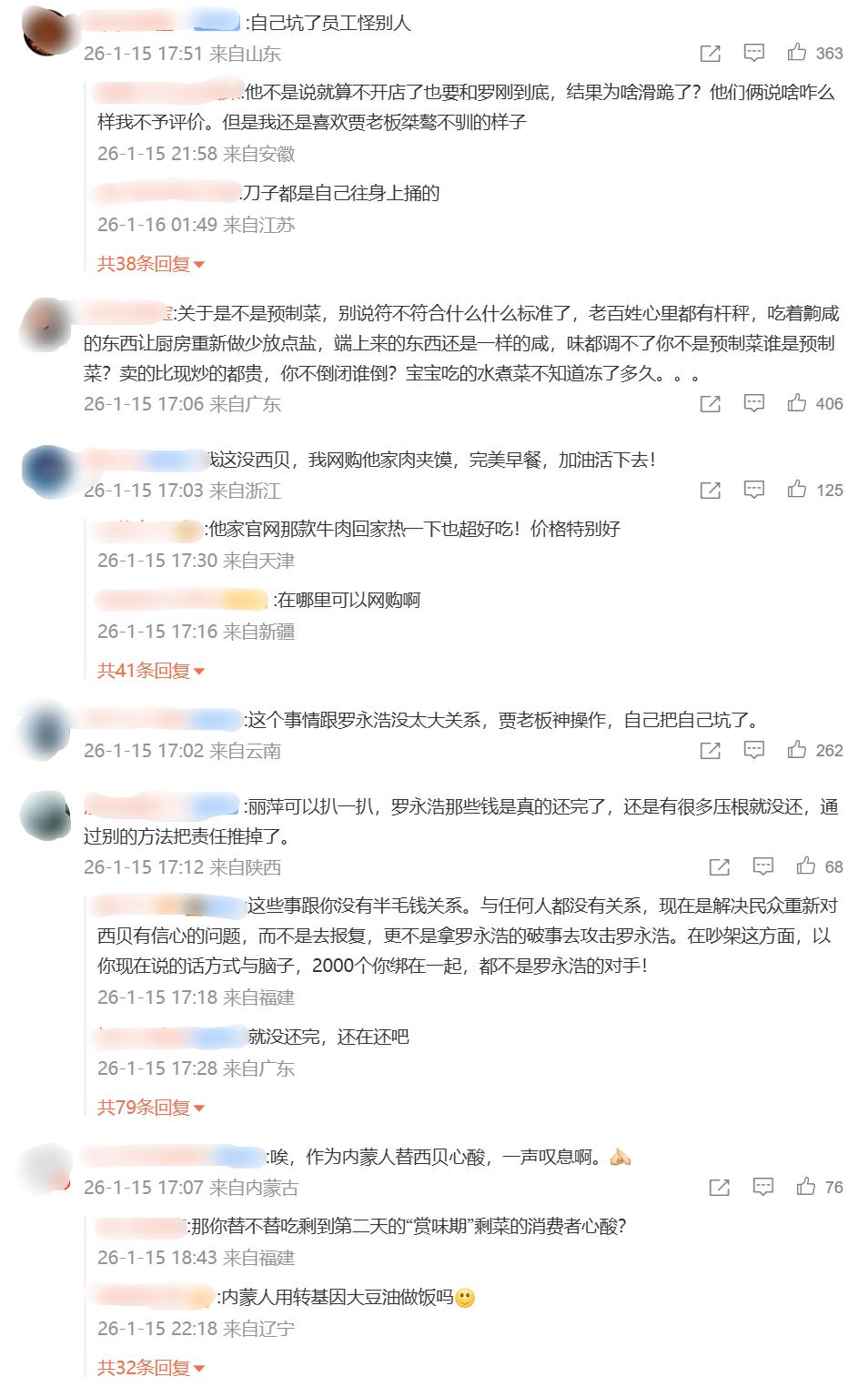868x1387 pixels.
Task: Share the 自己坑了员工怪别人 comment
Action: (x=710, y=53)
